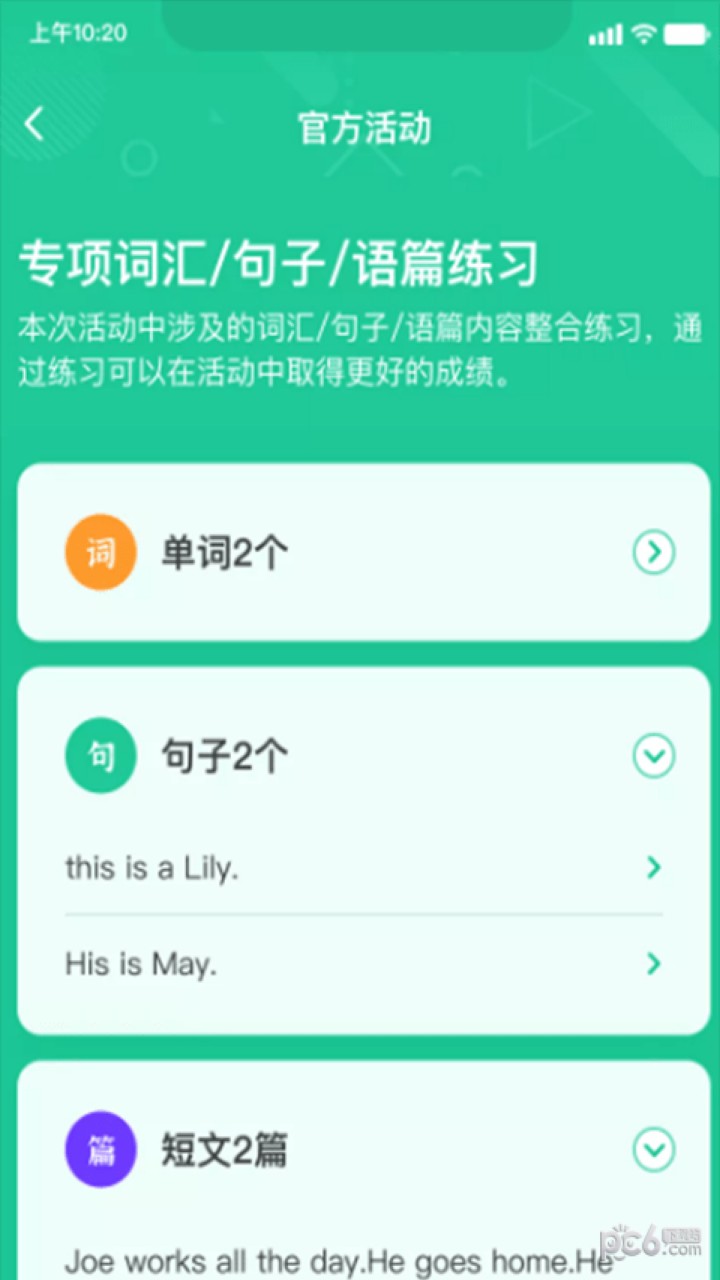
Task: Tap the clock showing 上午10:20
Action: pos(77,33)
